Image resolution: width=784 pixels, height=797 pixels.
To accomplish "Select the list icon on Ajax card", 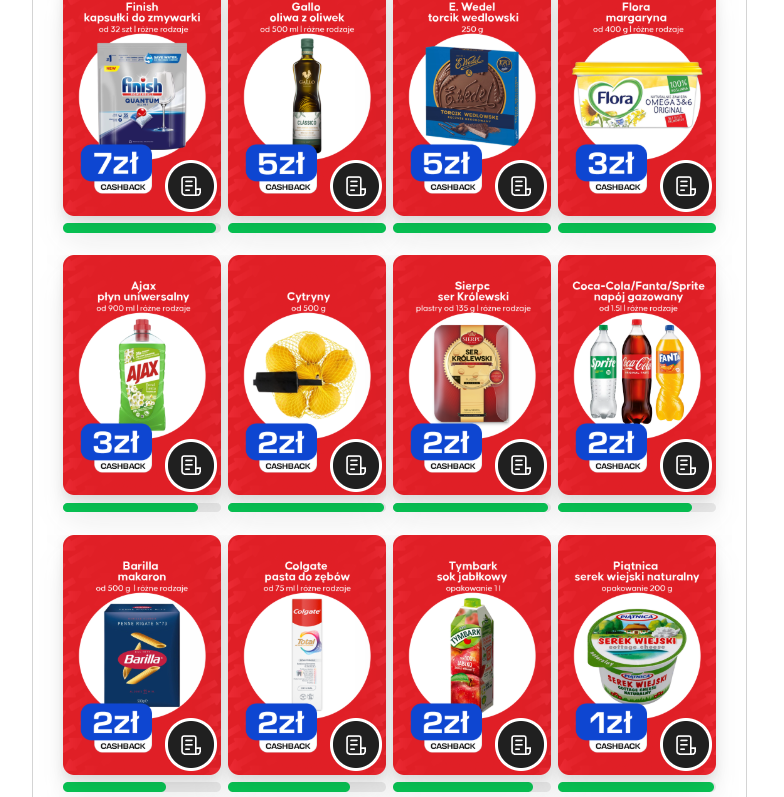I will (191, 465).
